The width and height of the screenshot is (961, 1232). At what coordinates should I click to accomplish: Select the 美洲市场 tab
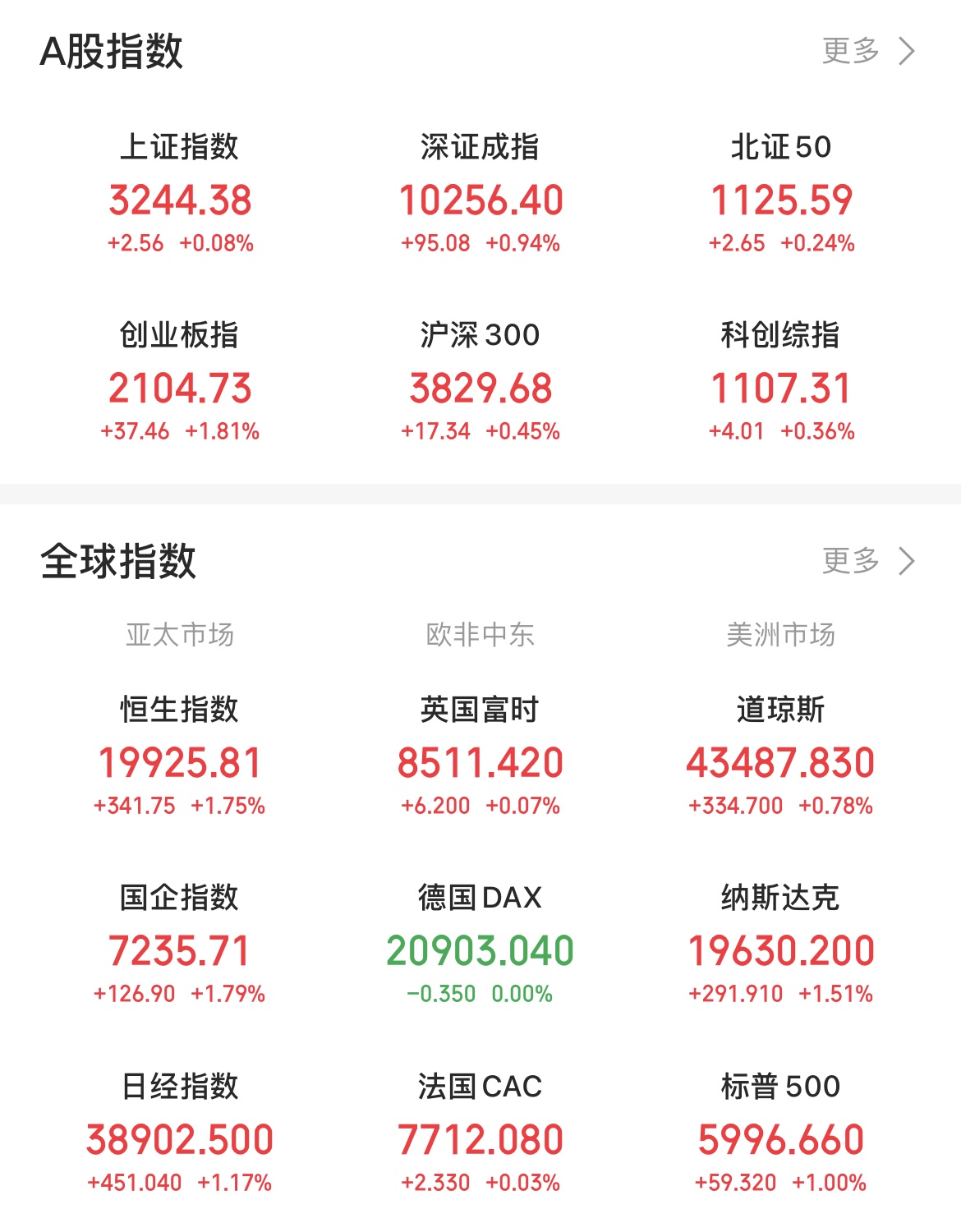pos(779,634)
